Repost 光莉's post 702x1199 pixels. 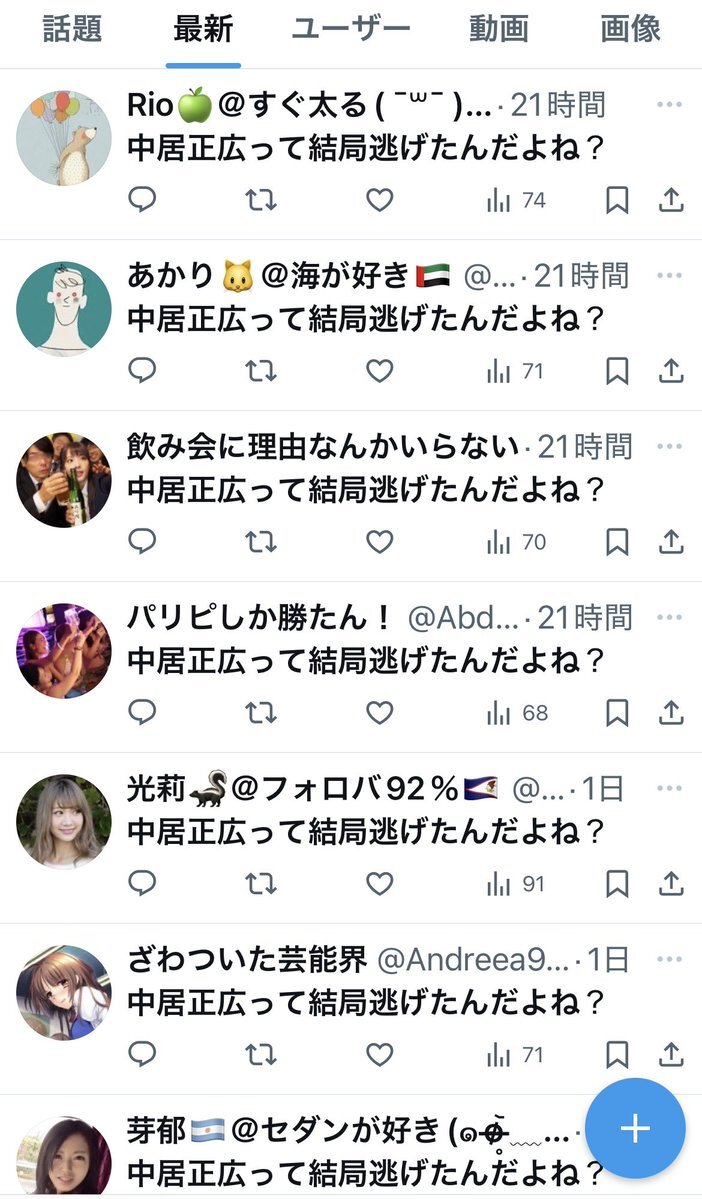click(261, 884)
